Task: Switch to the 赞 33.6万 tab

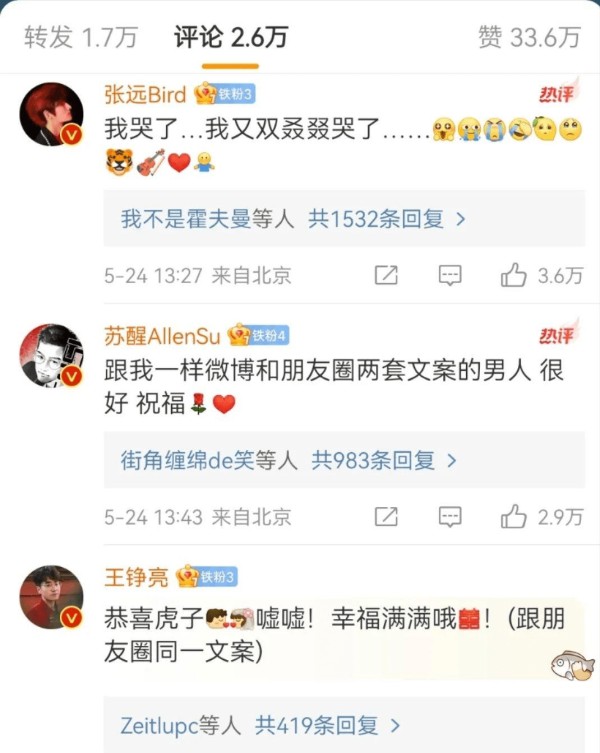Action: 529,38
